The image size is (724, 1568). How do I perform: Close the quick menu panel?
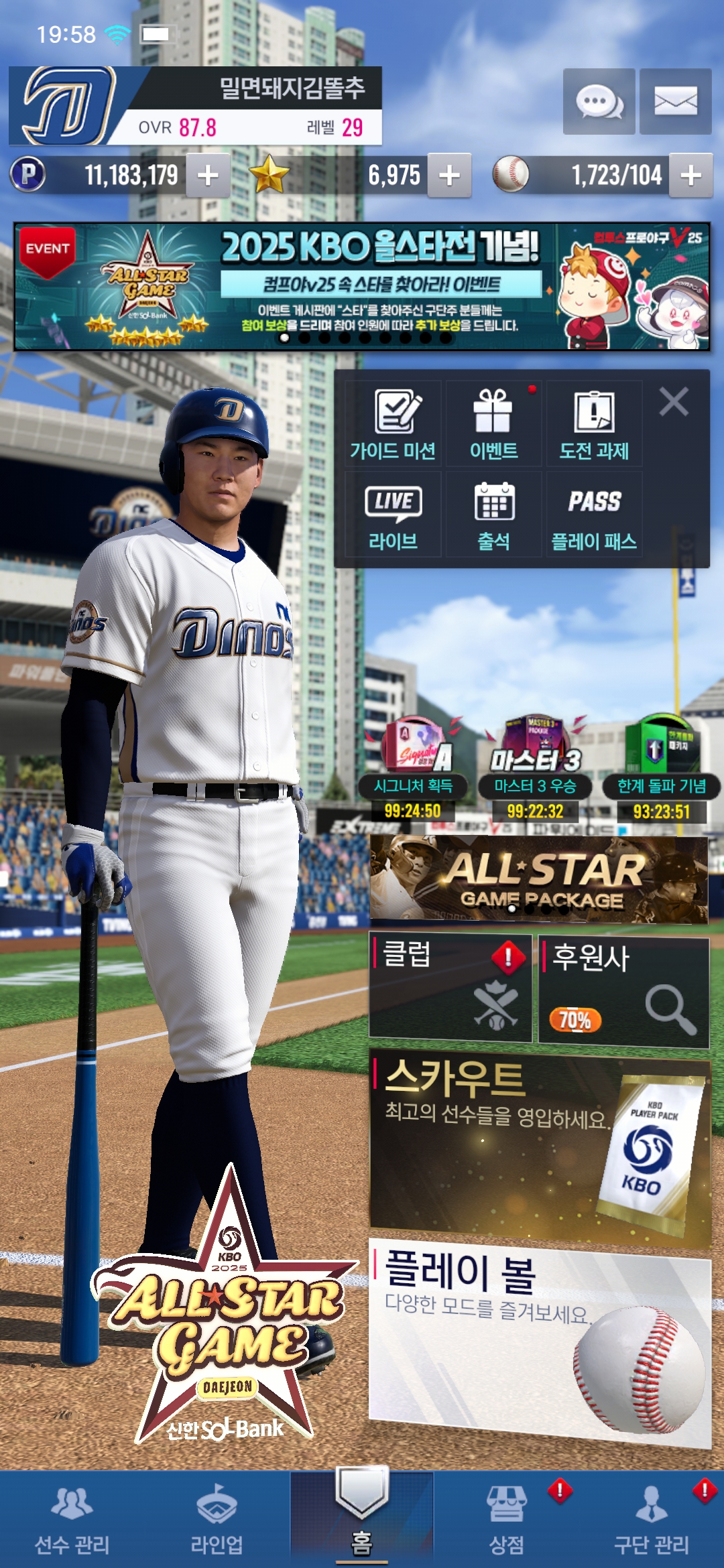click(x=674, y=402)
